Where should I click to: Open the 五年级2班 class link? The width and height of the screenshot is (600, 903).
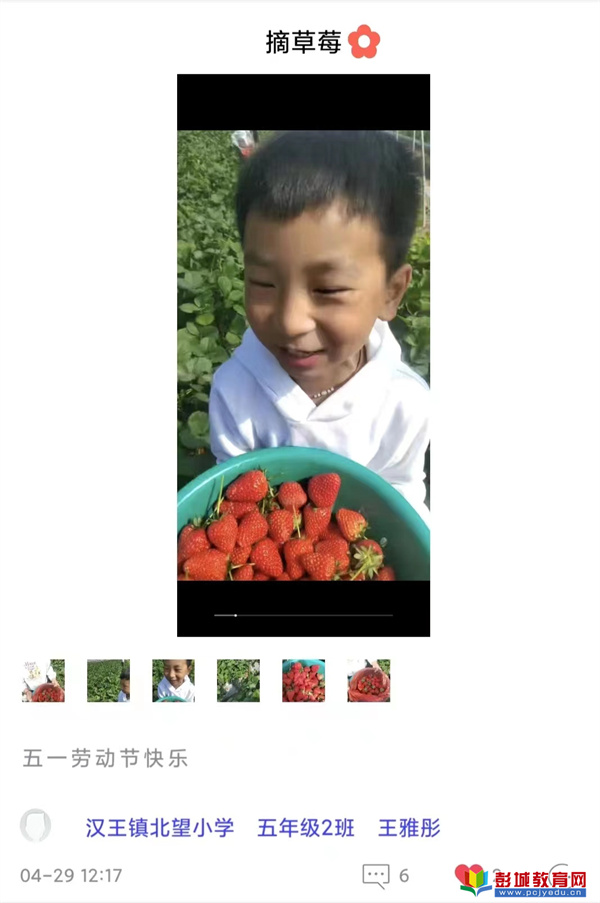tap(306, 828)
